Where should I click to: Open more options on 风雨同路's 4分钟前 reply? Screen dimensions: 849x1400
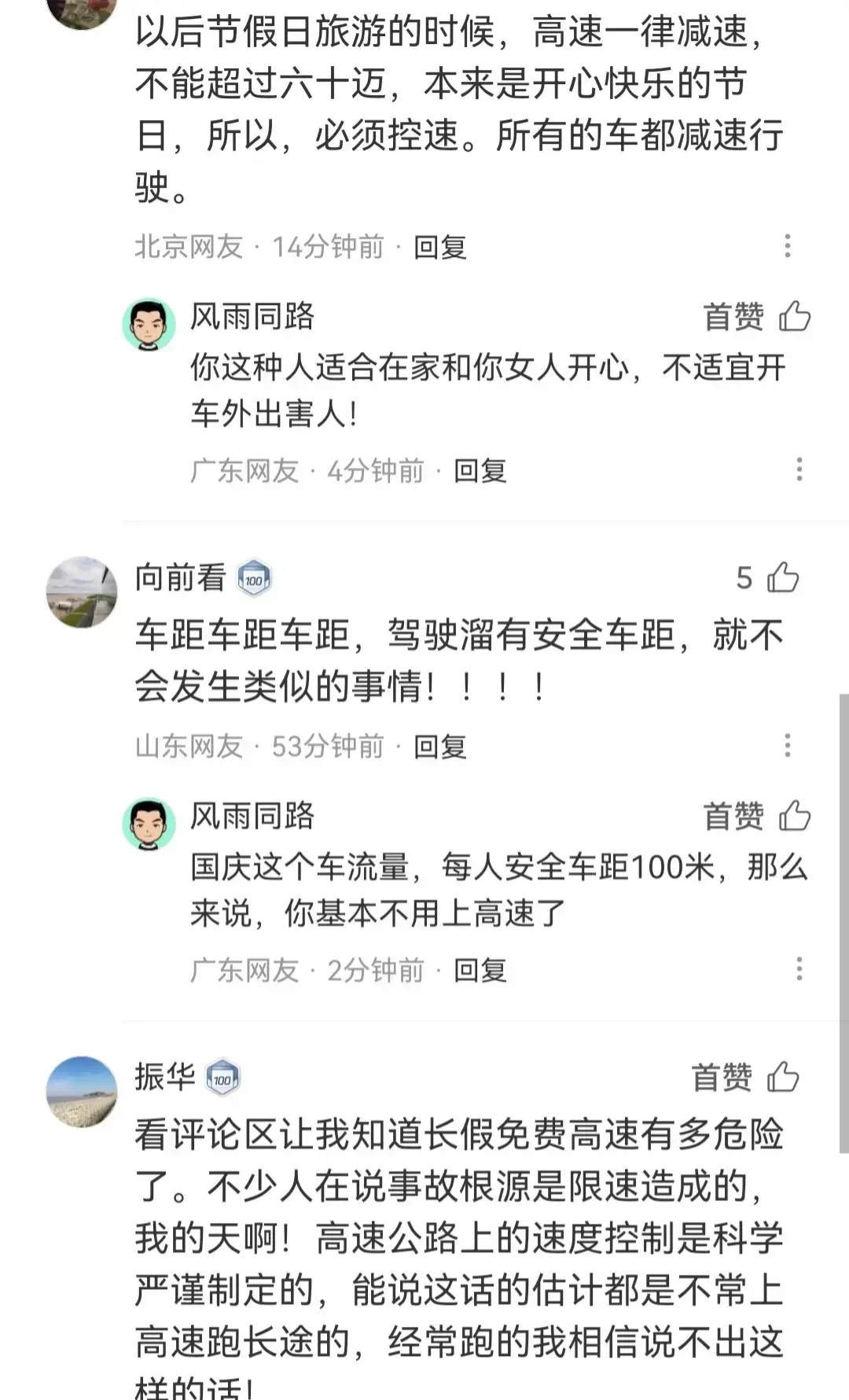pos(799,469)
